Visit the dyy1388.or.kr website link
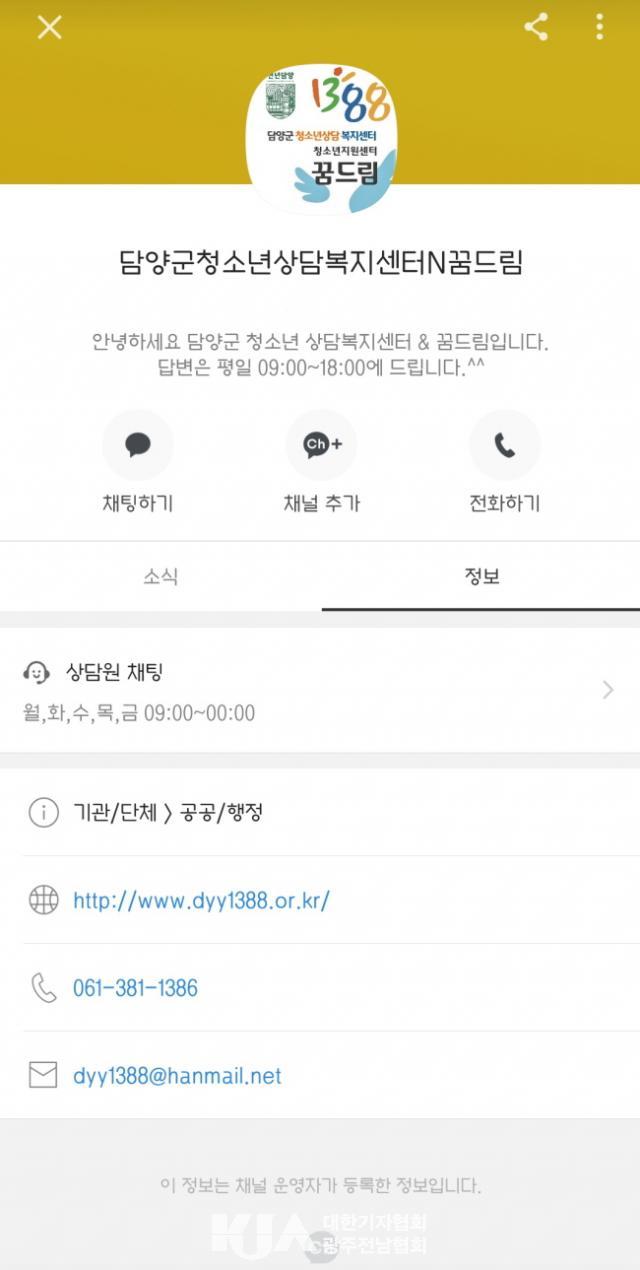This screenshot has width=640, height=1270. [x=201, y=900]
